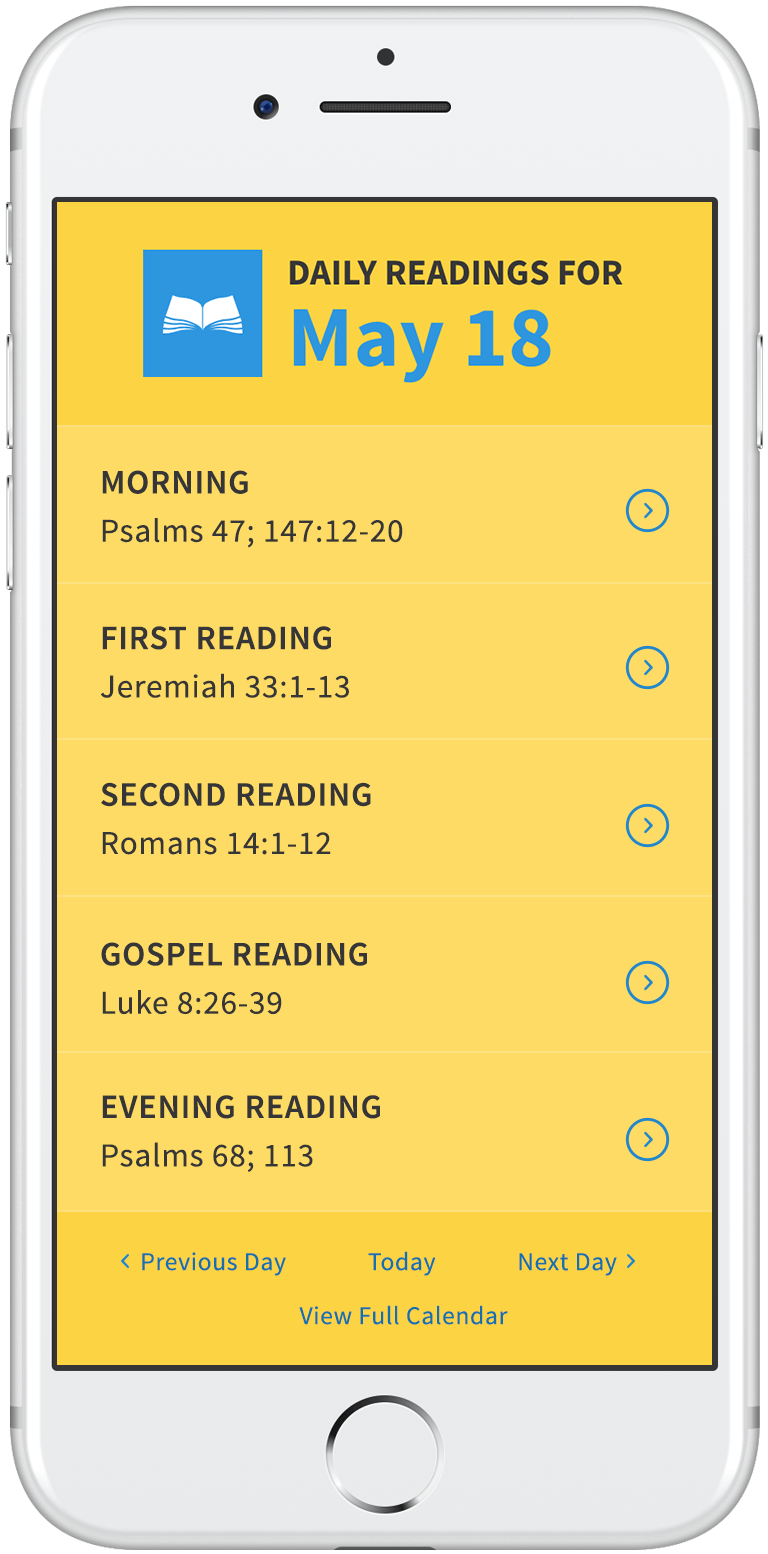Open Evening Reading Psalms 68; 113

[646, 1139]
